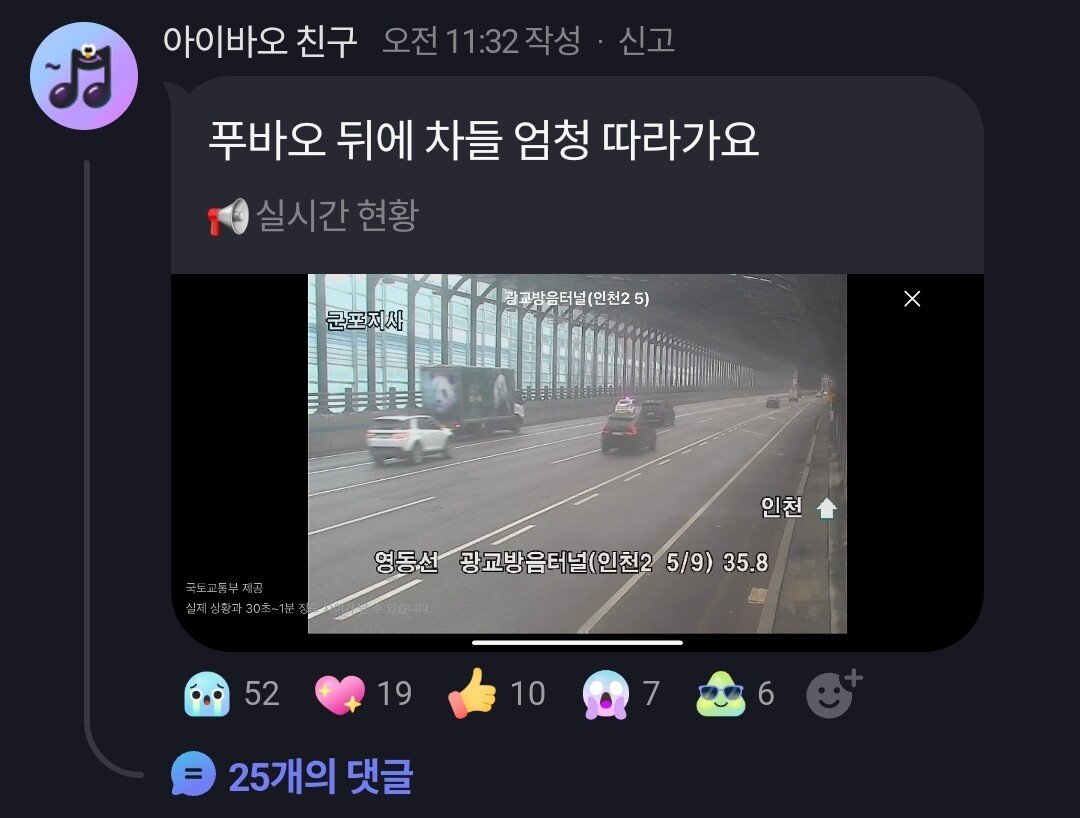Tap the sunglasses blob reaction with 6
1080x818 pixels.
click(x=736, y=693)
